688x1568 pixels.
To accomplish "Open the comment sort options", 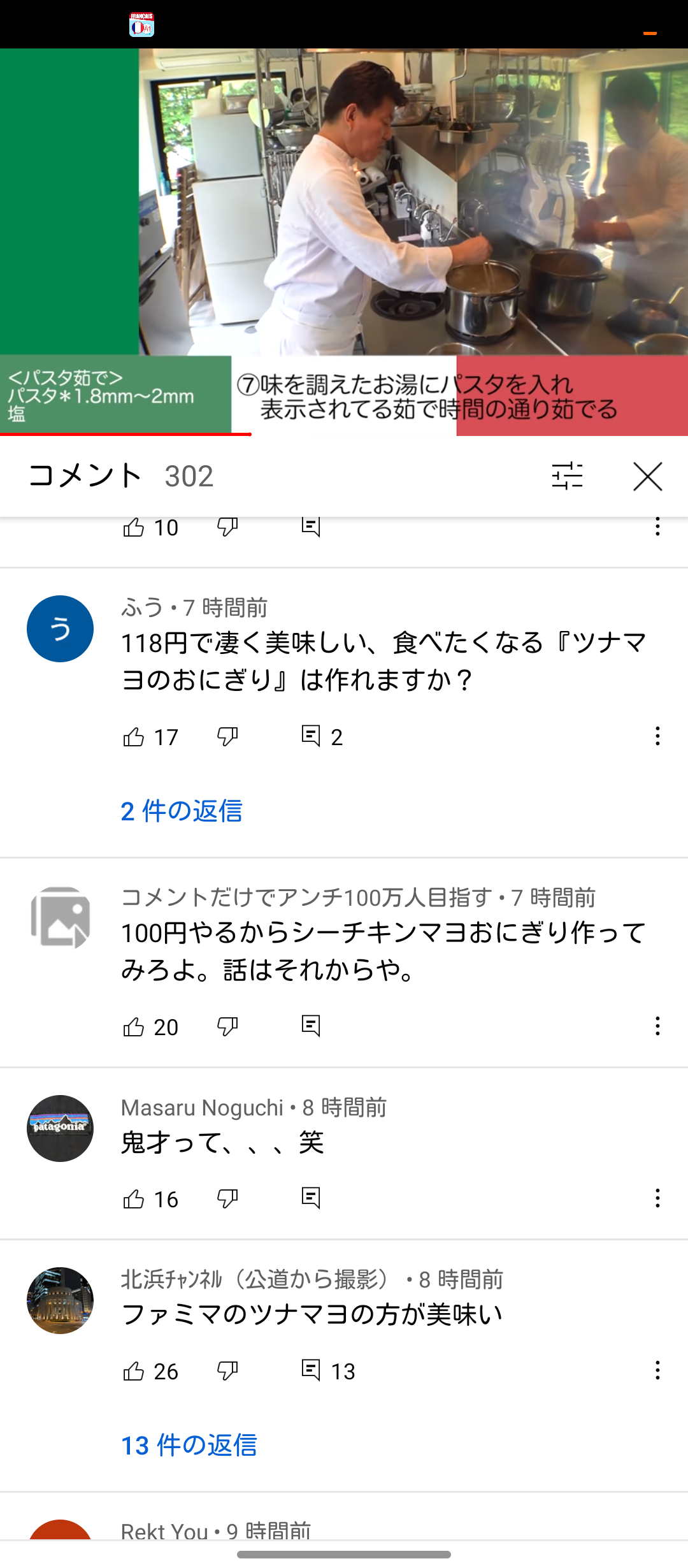I will 567,476.
